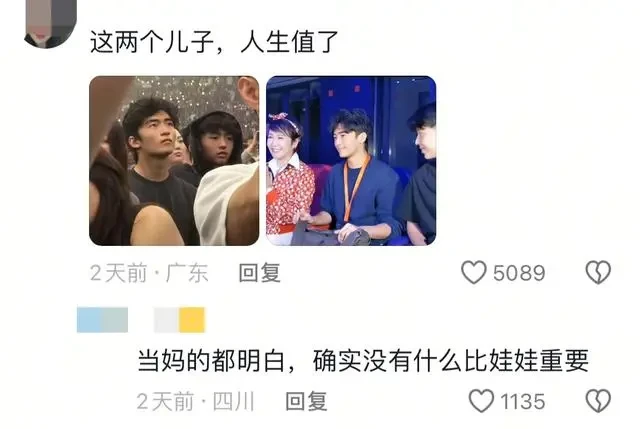Dislike the 这两个儿子 comment
Viewport: 640px width, 429px height.
(x=598, y=273)
